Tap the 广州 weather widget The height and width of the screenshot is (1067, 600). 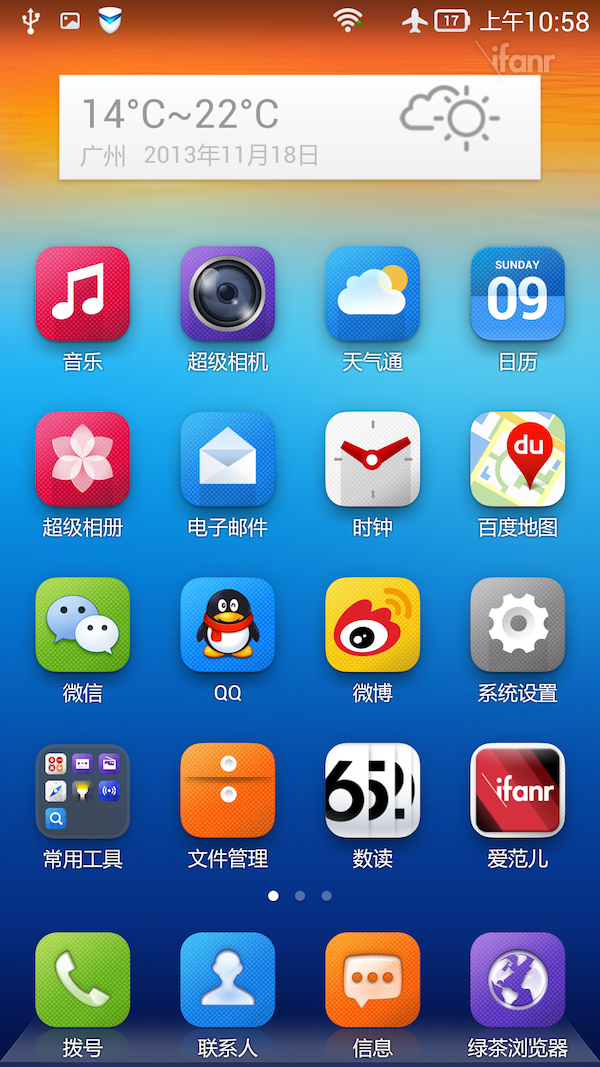coord(299,128)
